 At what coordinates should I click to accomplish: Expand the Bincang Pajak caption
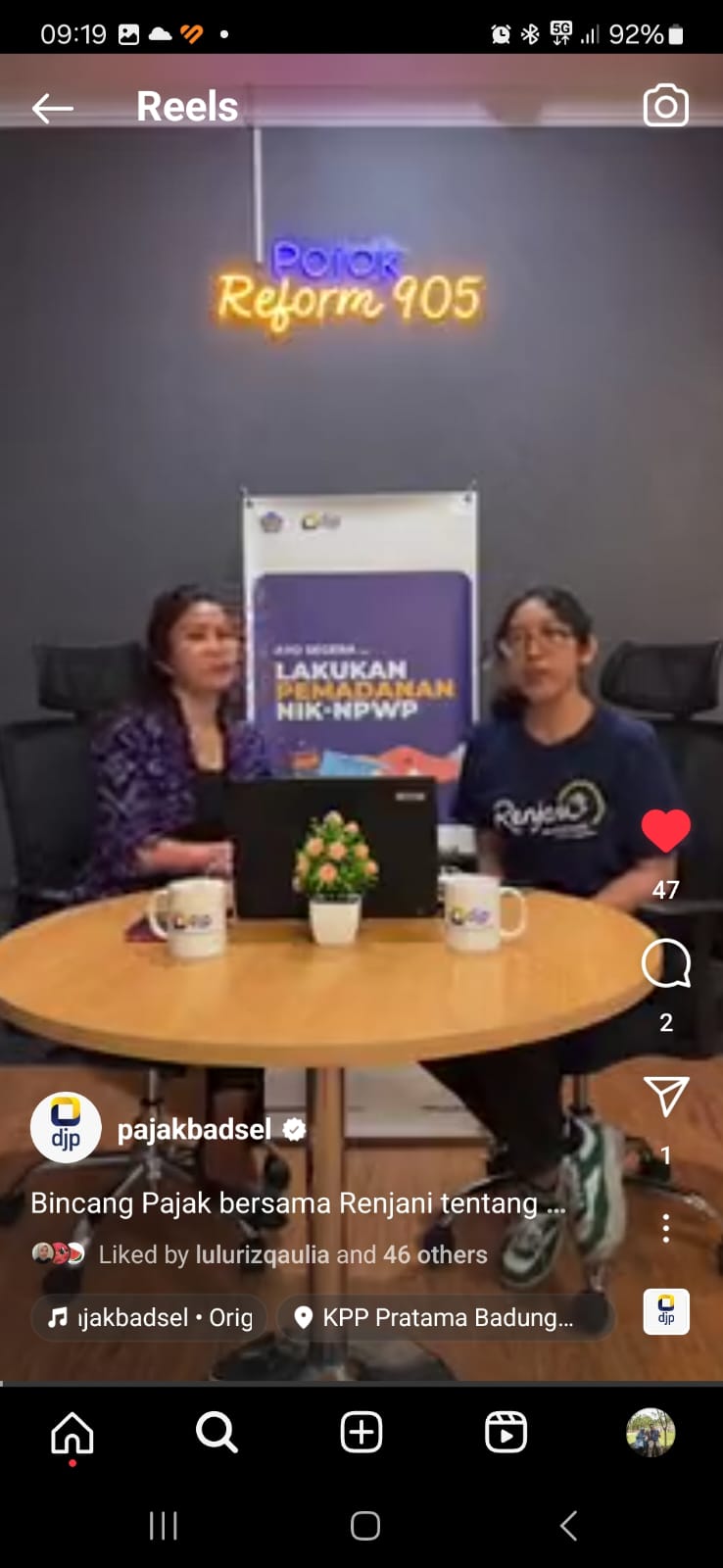pos(298,1202)
